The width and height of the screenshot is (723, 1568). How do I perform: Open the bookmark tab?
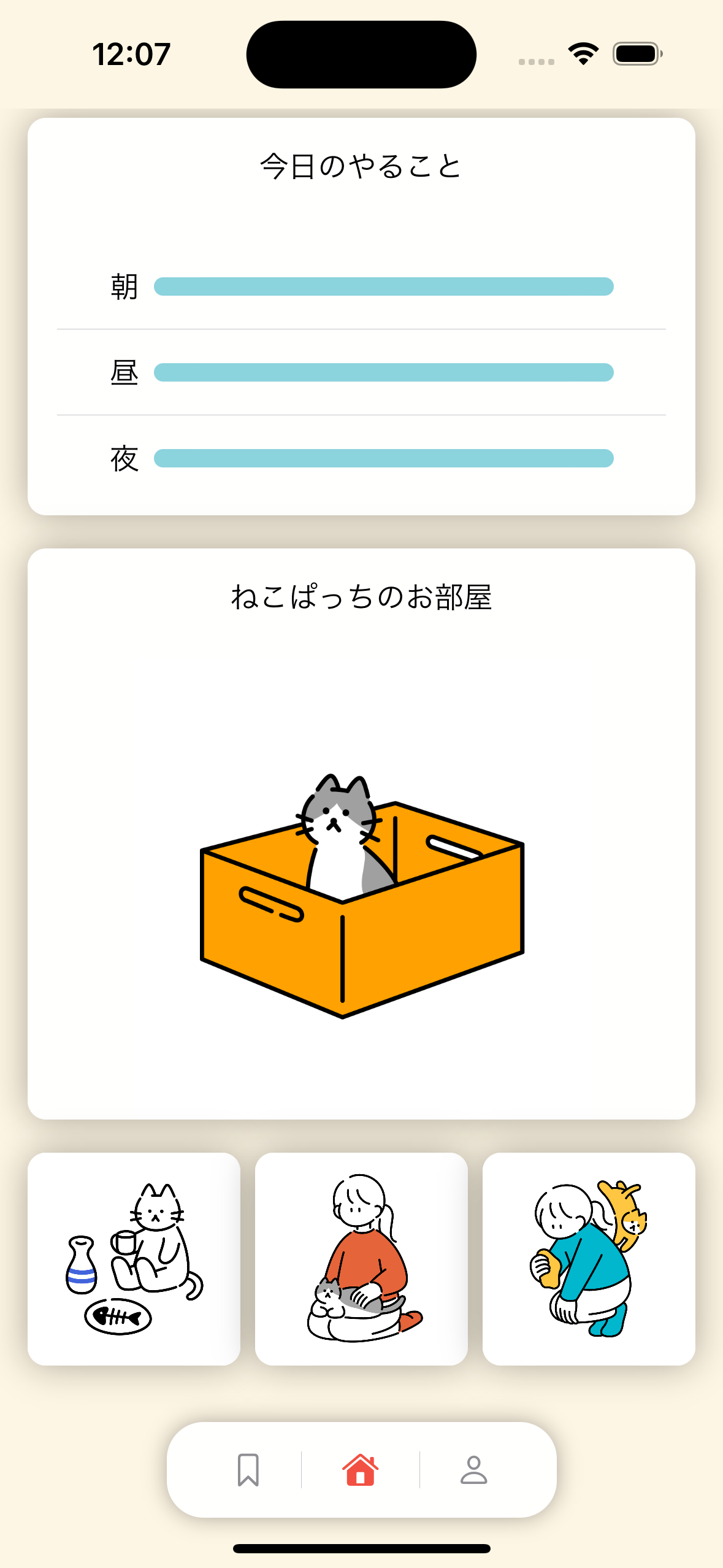[248, 1469]
